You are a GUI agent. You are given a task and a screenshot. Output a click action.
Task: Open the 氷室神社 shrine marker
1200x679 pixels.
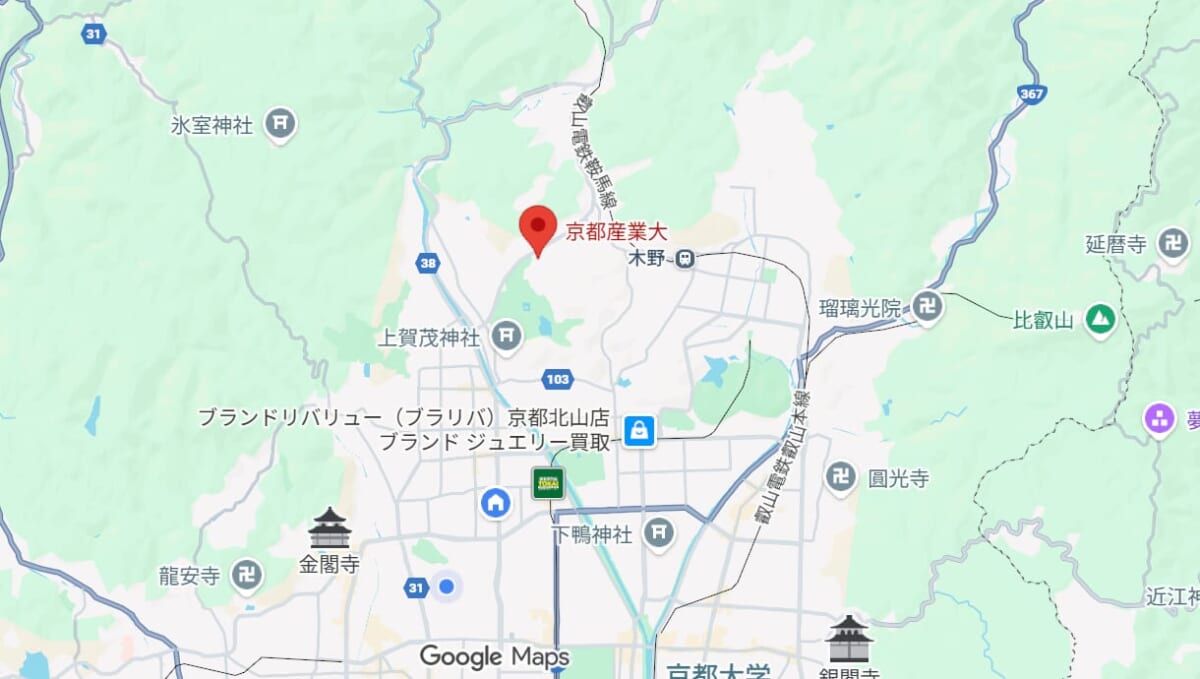pyautogui.click(x=282, y=125)
